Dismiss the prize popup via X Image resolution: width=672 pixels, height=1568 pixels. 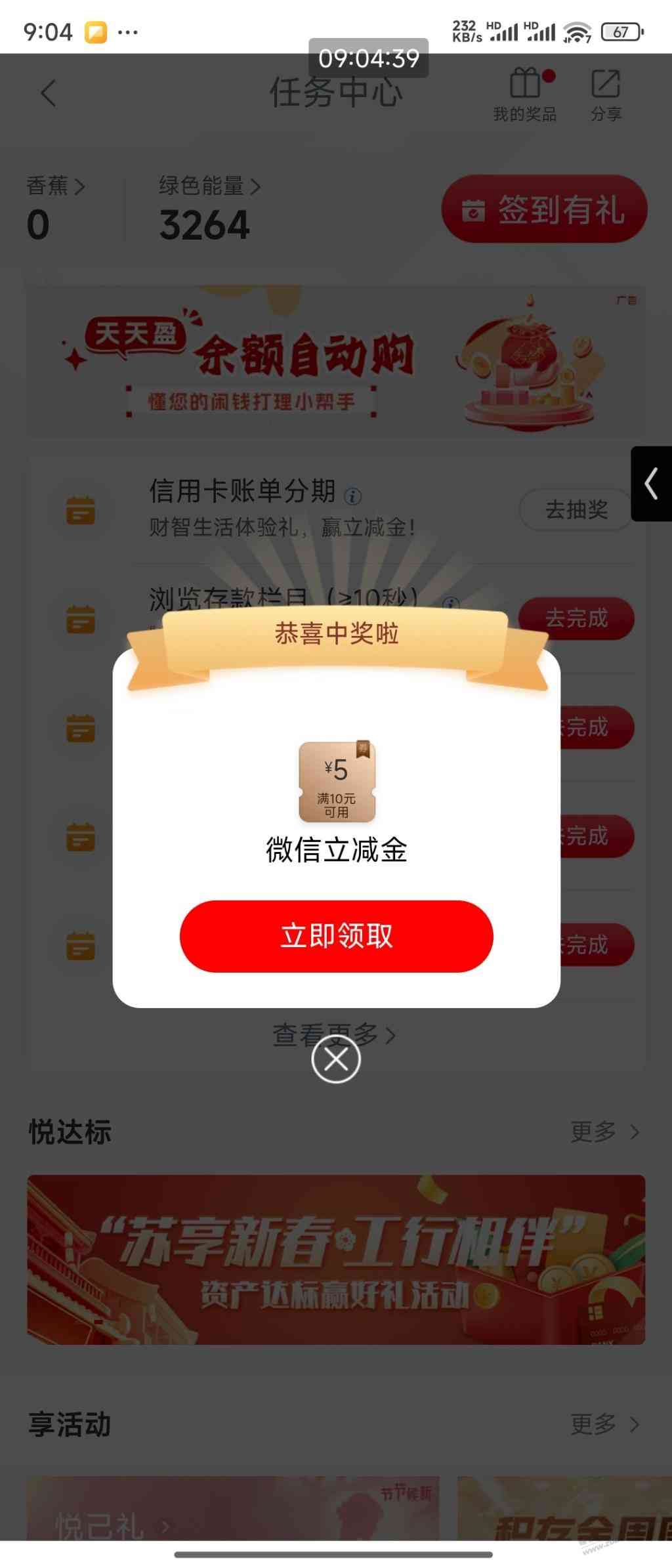[336, 1059]
